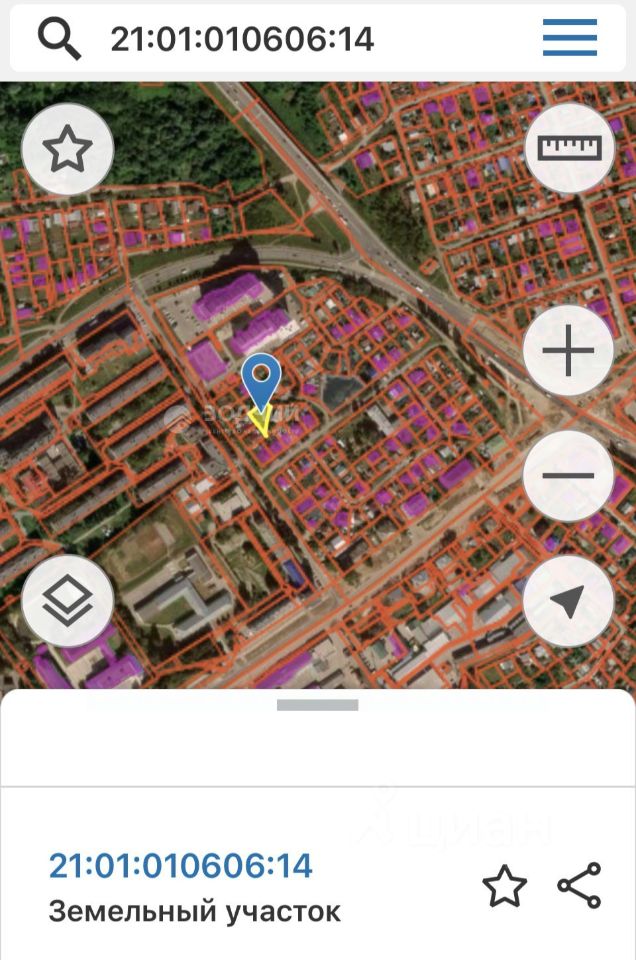Open the hamburger menu
The height and width of the screenshot is (960, 636).
click(x=570, y=39)
